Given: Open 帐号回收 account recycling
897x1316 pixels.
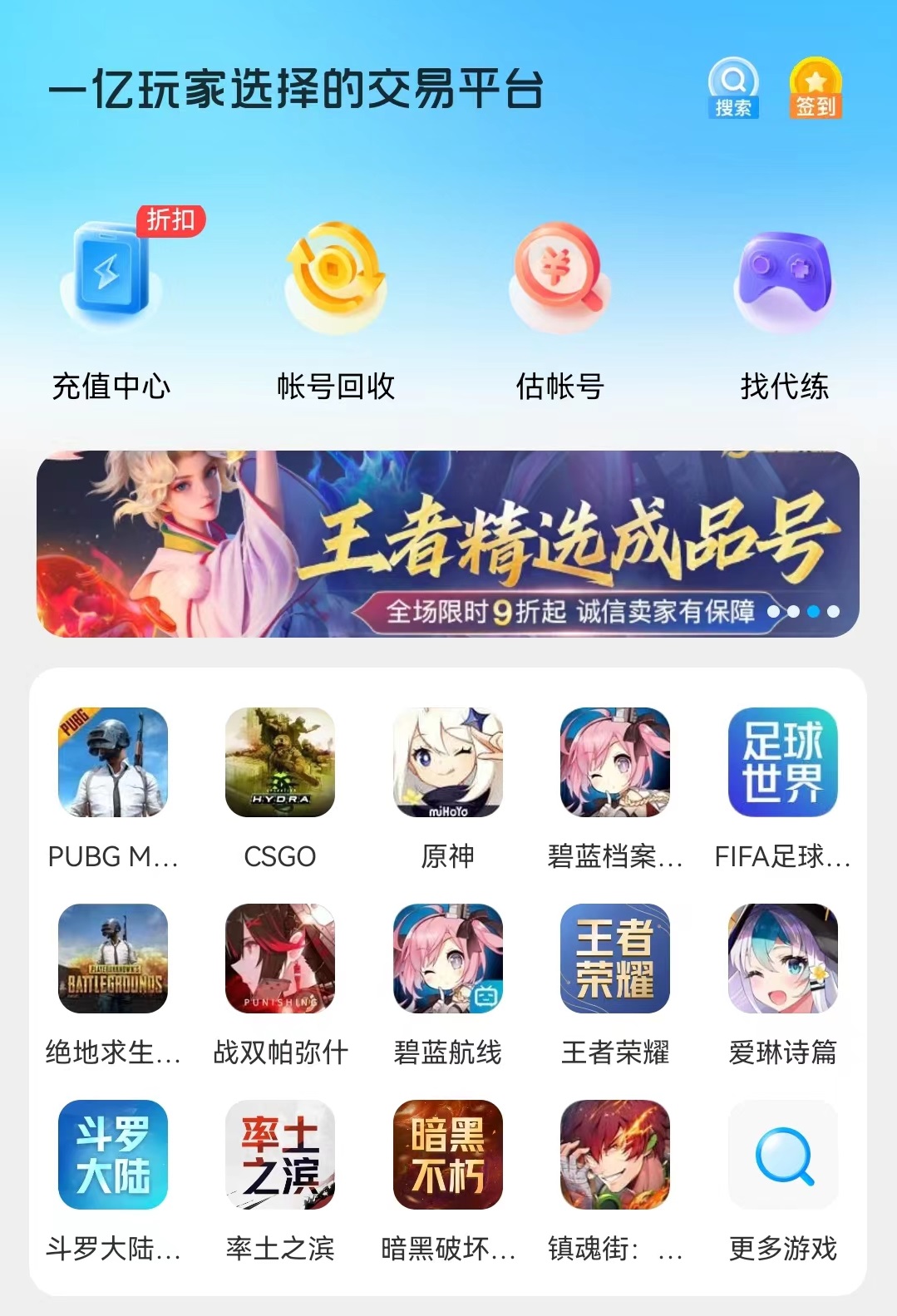Looking at the screenshot, I should tap(335, 309).
